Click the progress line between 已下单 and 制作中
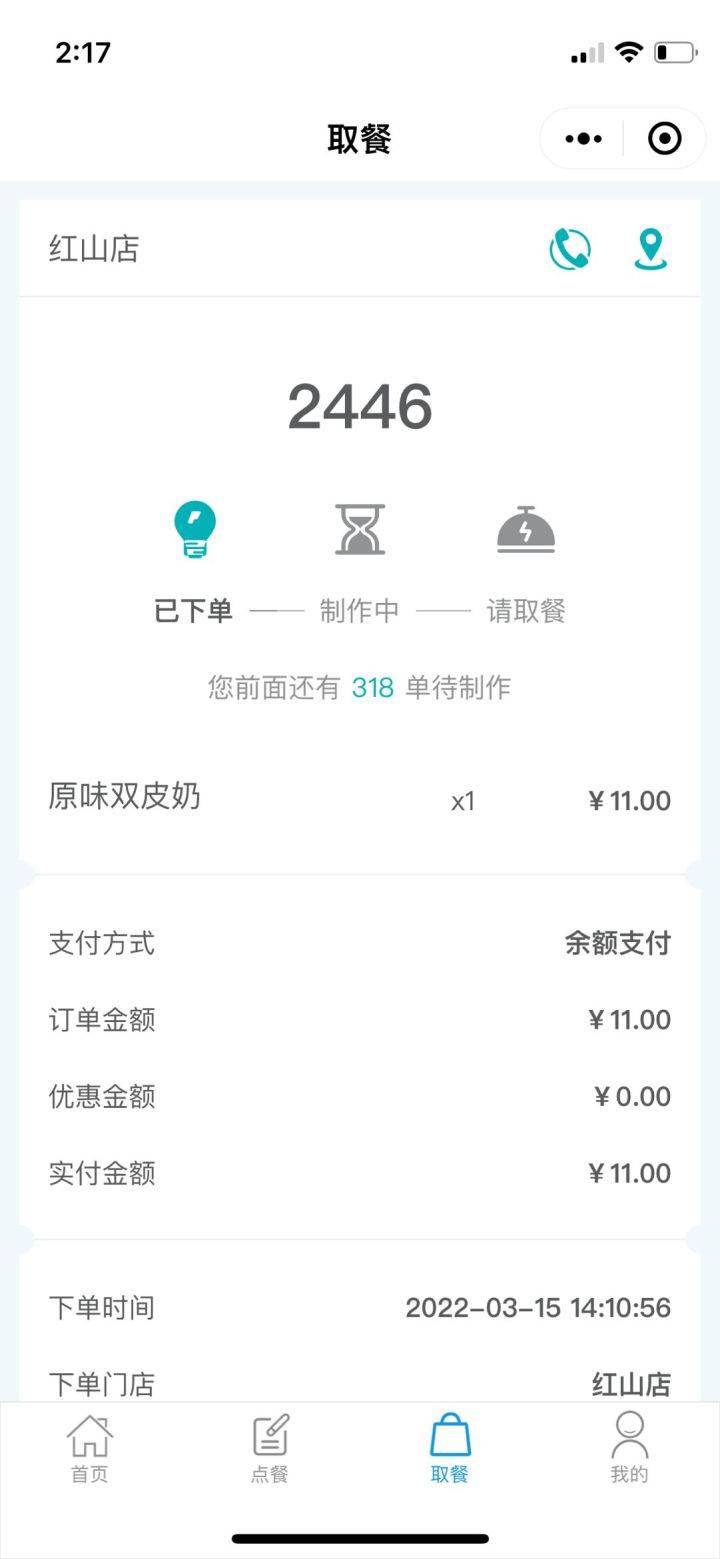 [x=277, y=610]
